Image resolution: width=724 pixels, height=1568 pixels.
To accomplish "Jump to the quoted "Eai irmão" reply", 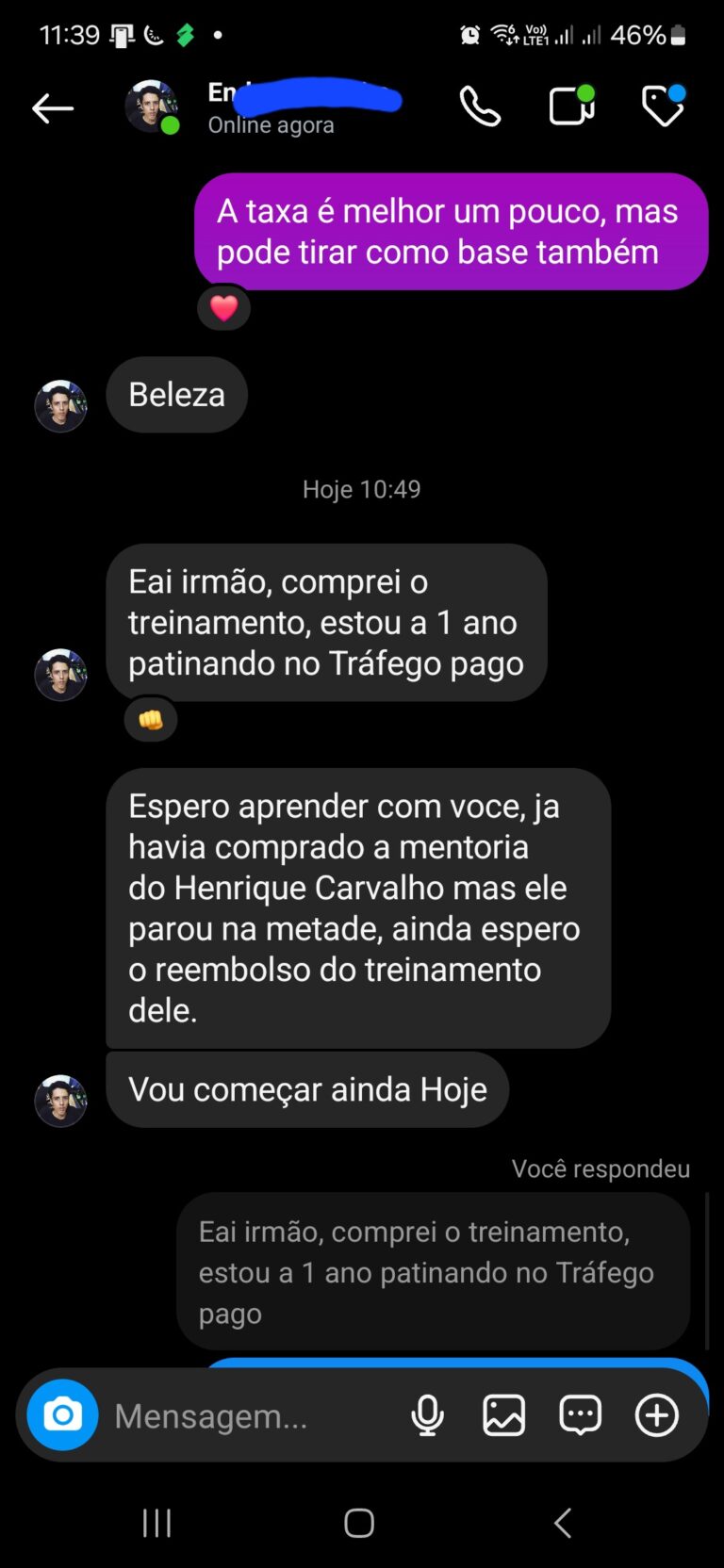I will coord(433,1271).
